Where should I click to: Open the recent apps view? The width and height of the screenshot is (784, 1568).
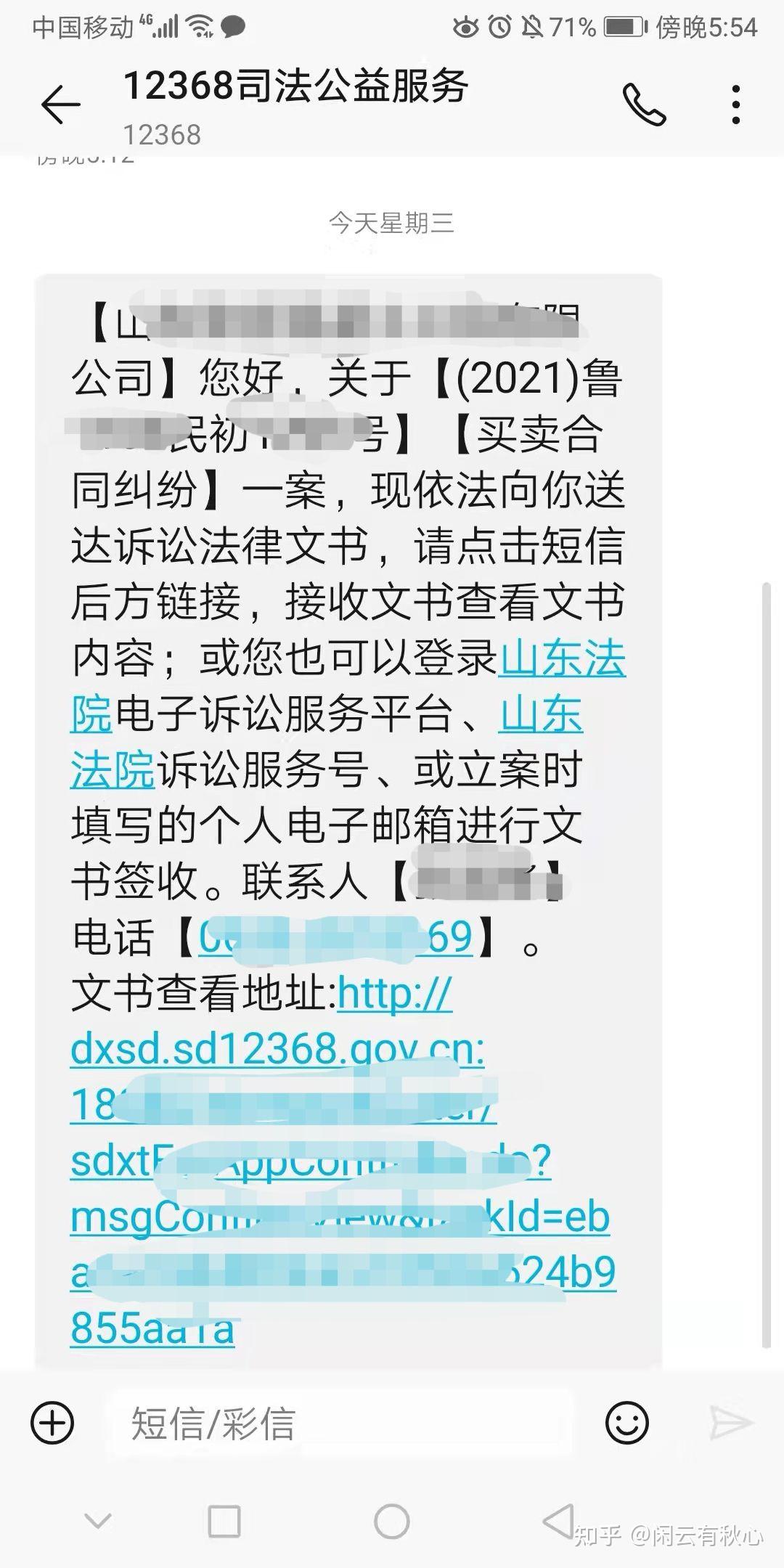coord(224,1520)
